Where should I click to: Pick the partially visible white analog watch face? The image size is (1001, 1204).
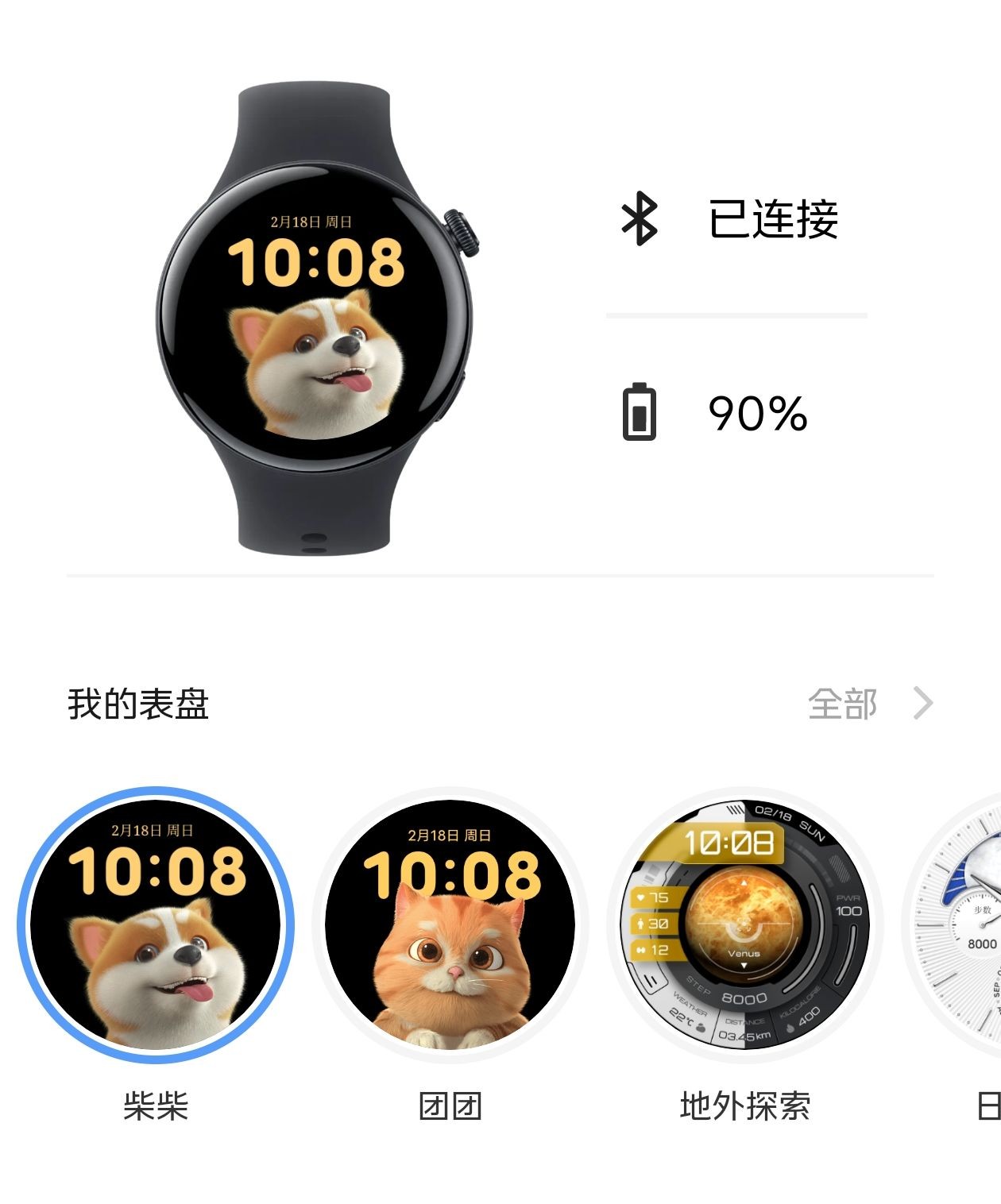(960, 925)
